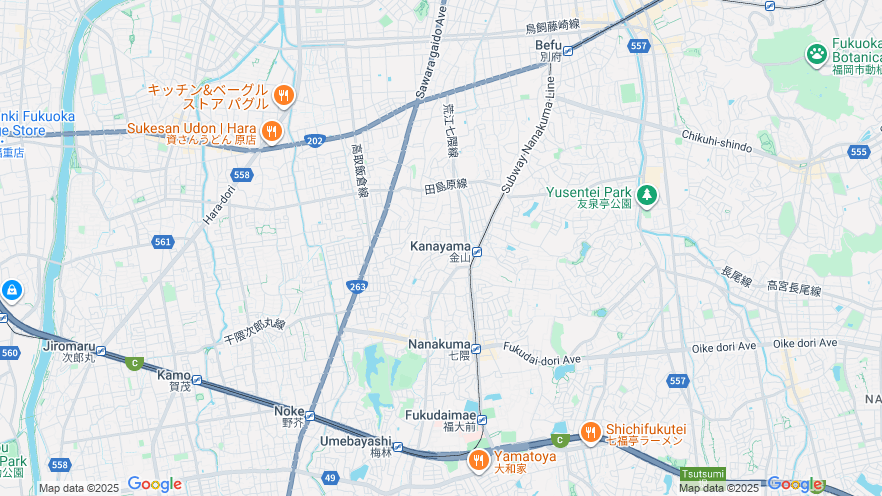
Task: Tap the Befu subway station icon
Action: (568, 50)
